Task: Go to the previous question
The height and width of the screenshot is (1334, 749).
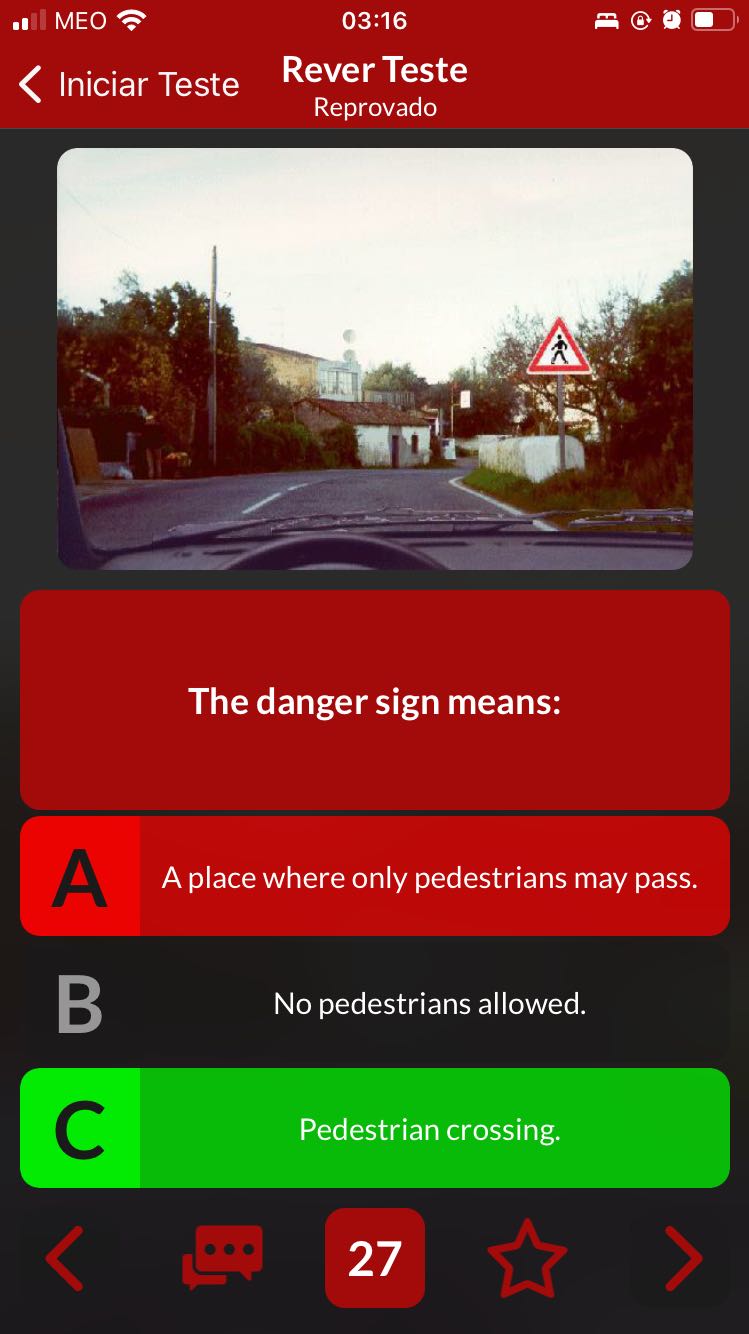Action: coord(65,1258)
